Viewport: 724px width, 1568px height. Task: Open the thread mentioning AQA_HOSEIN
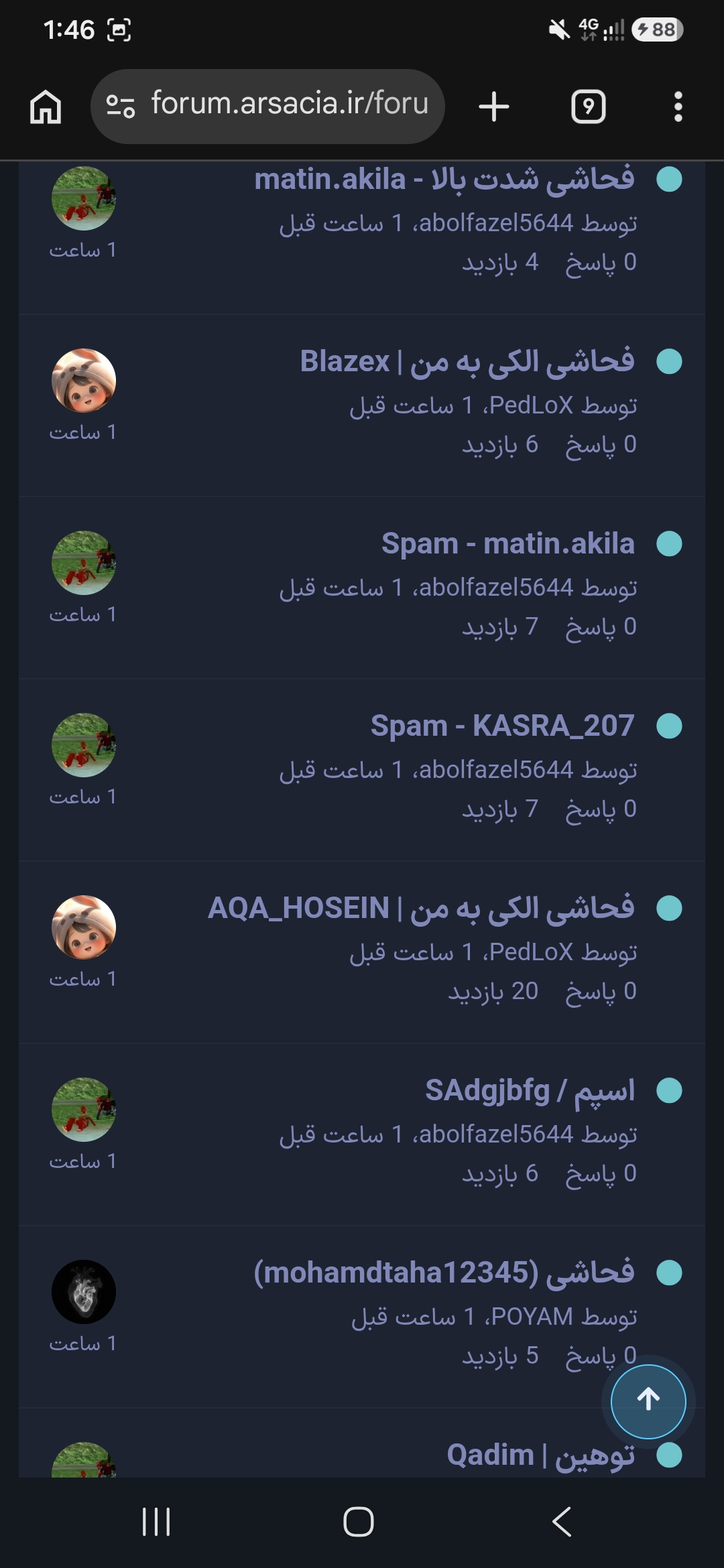point(421,908)
